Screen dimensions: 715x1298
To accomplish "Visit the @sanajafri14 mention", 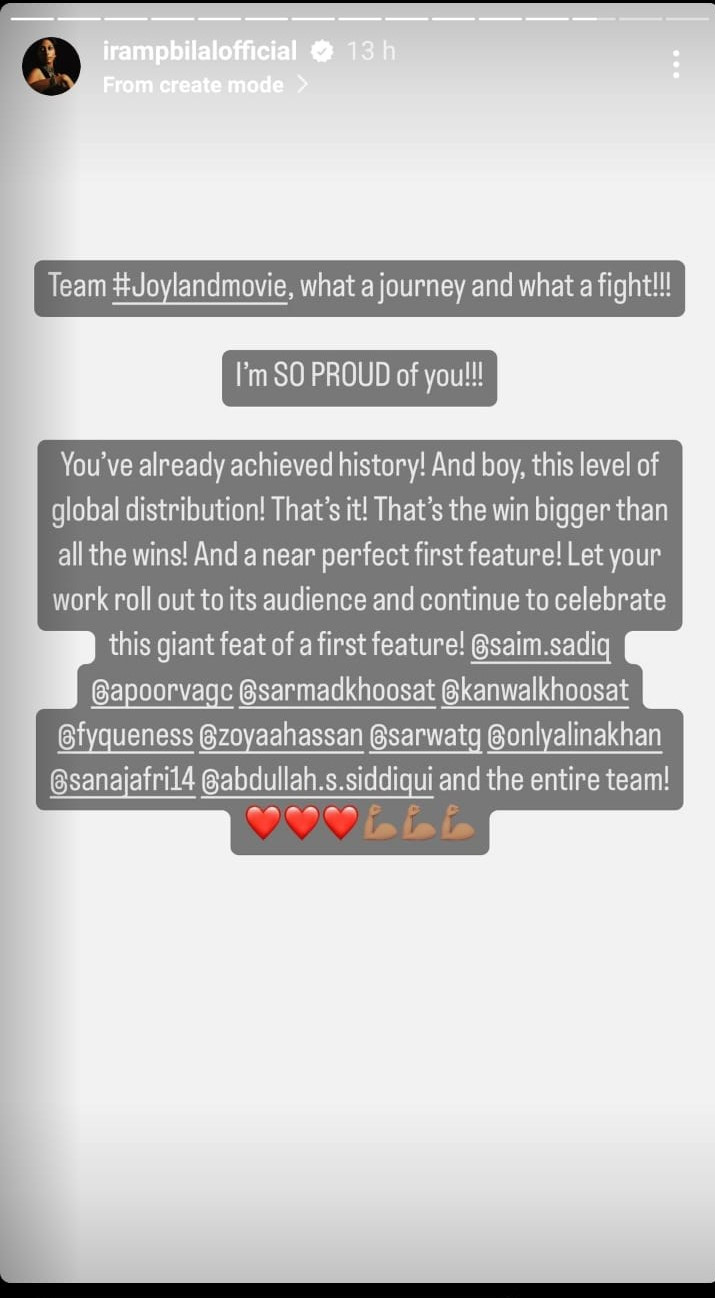I will point(122,781).
